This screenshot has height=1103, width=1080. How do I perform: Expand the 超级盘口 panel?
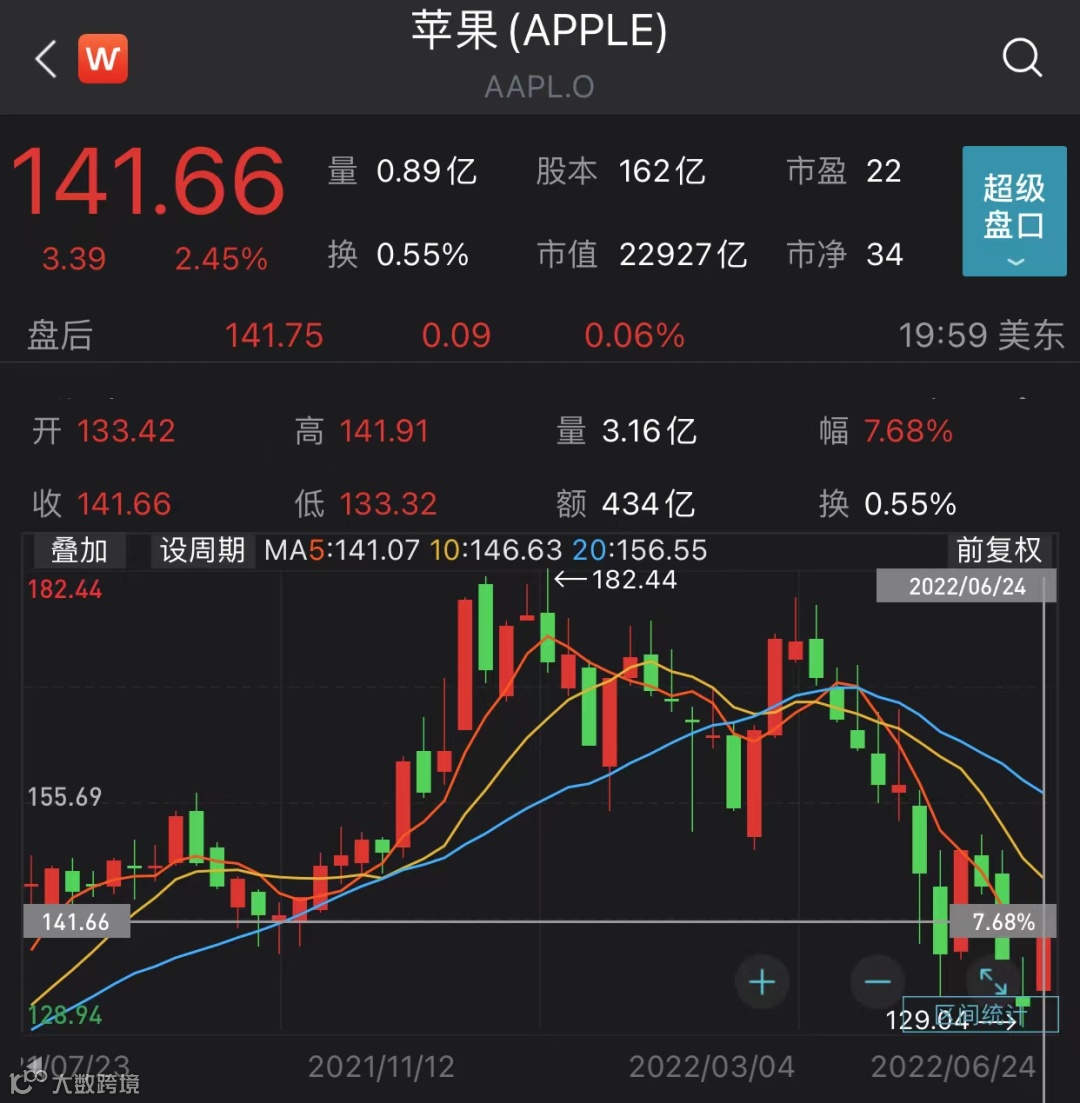click(1014, 211)
